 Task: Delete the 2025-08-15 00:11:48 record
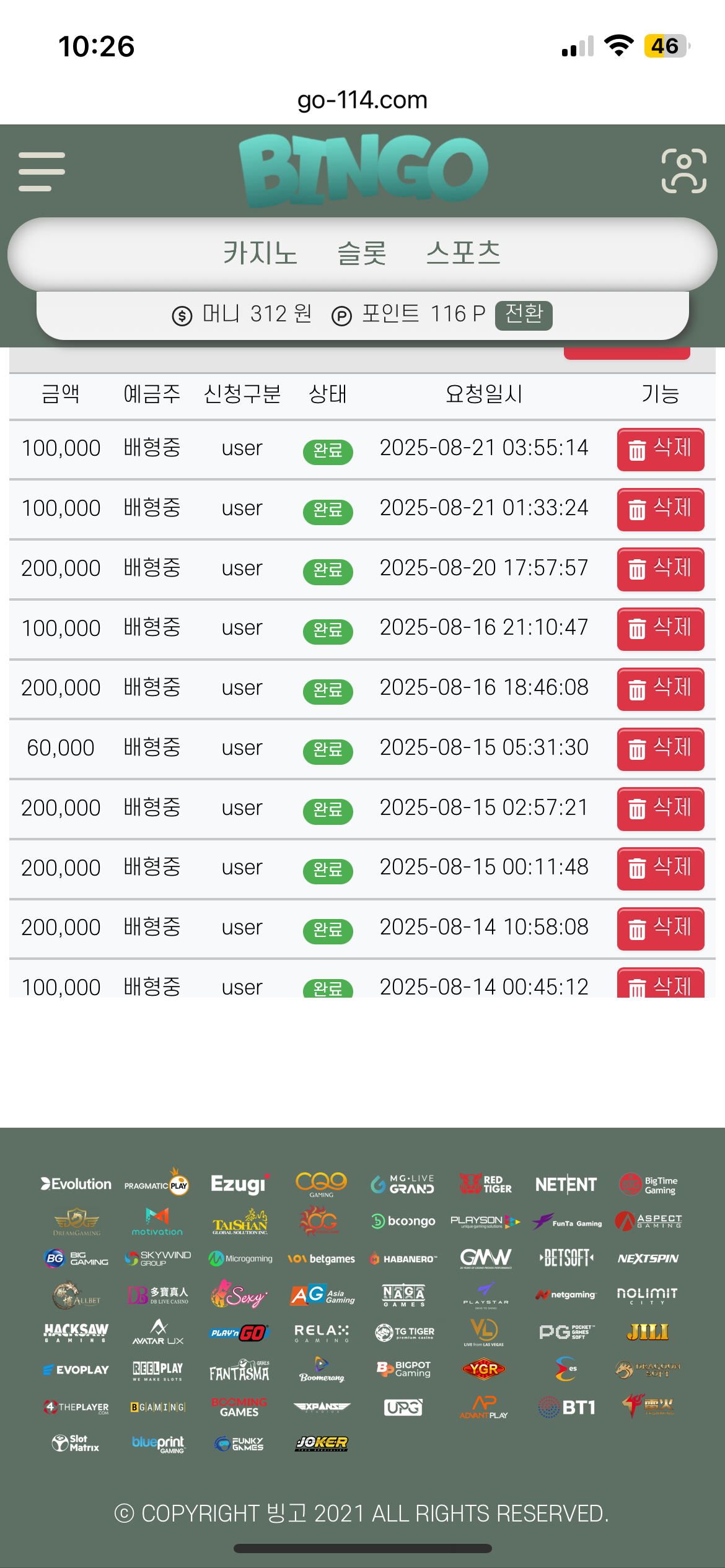pos(660,868)
